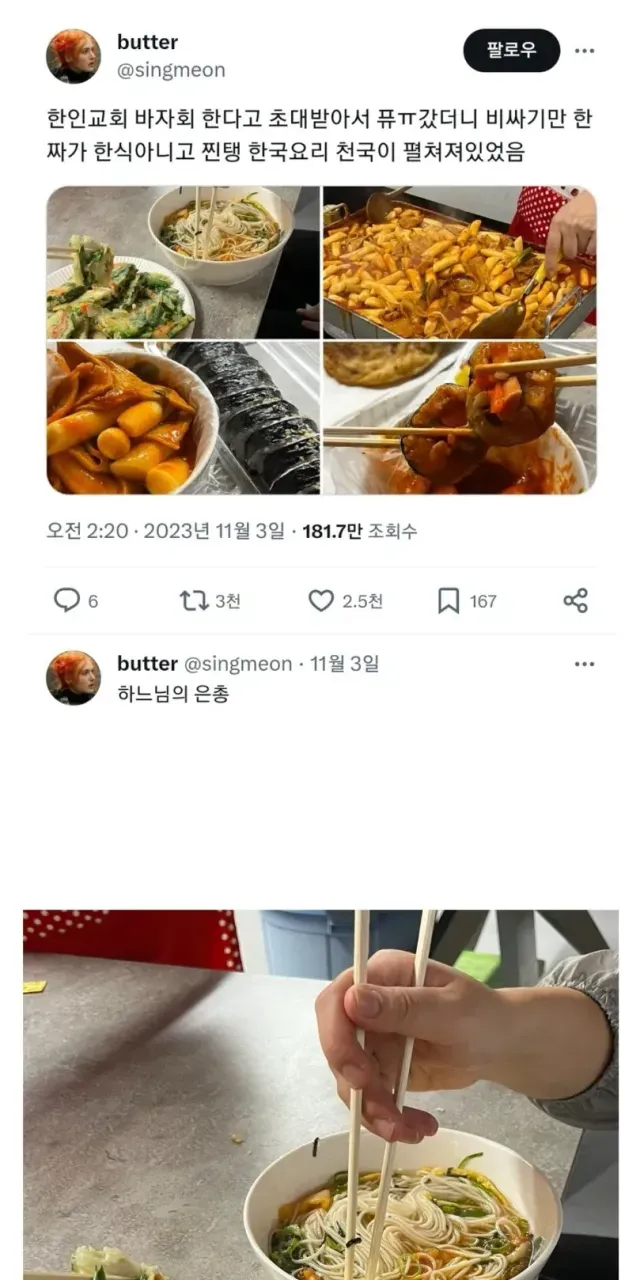Reply to the post with 6 comments
Screen dimensions: 640x1280
coord(67,600)
